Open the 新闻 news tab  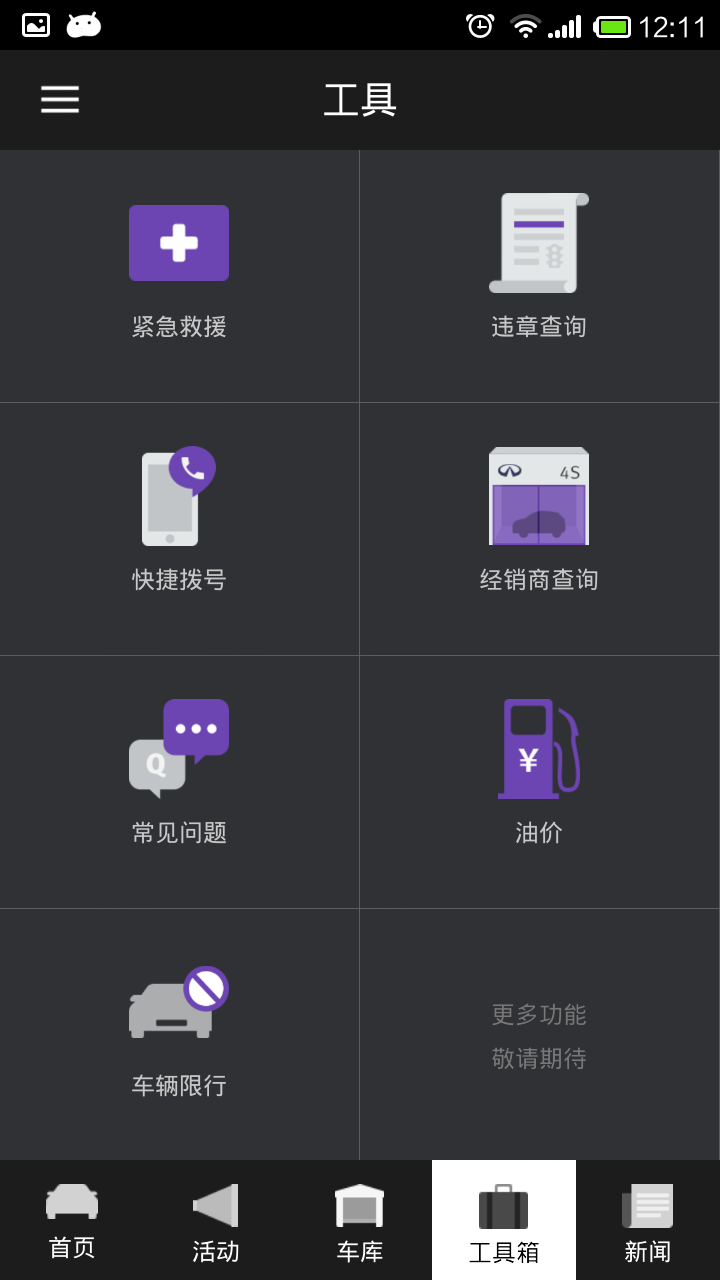[648, 1220]
